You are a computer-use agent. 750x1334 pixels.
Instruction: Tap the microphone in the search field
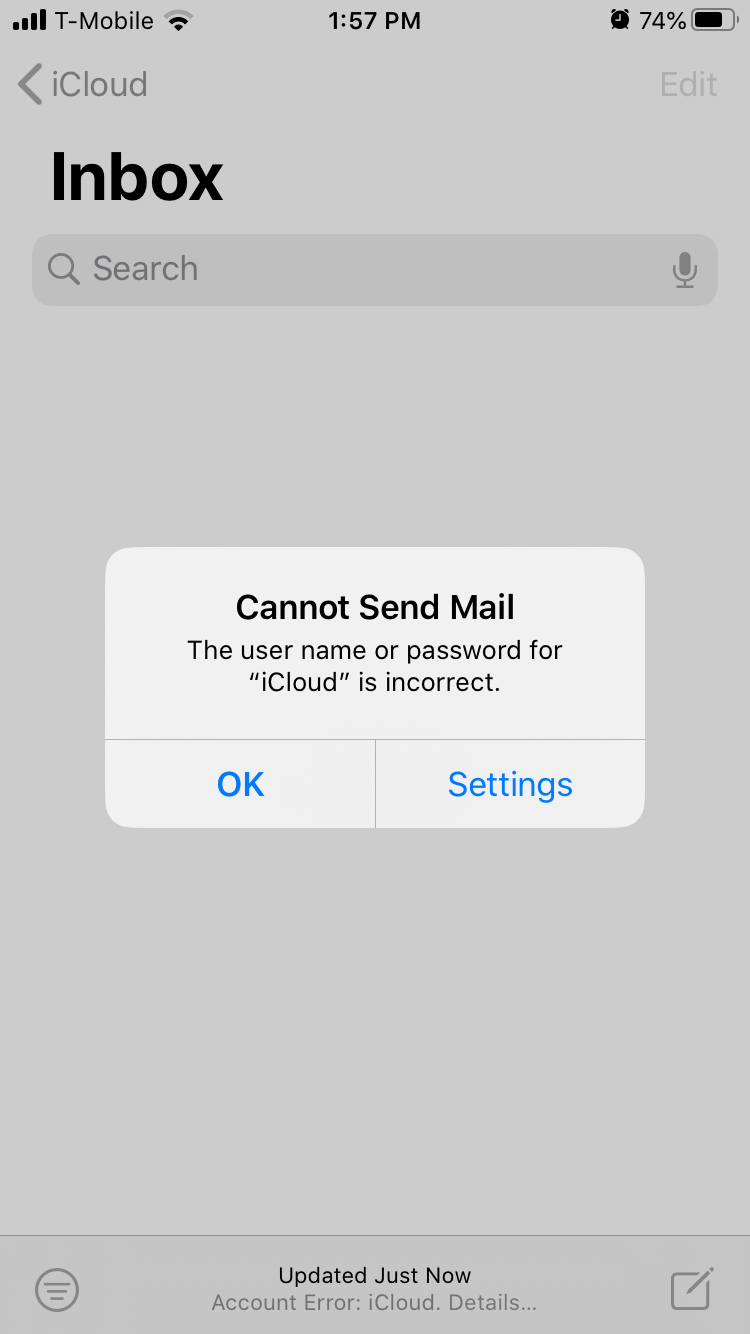pos(685,269)
